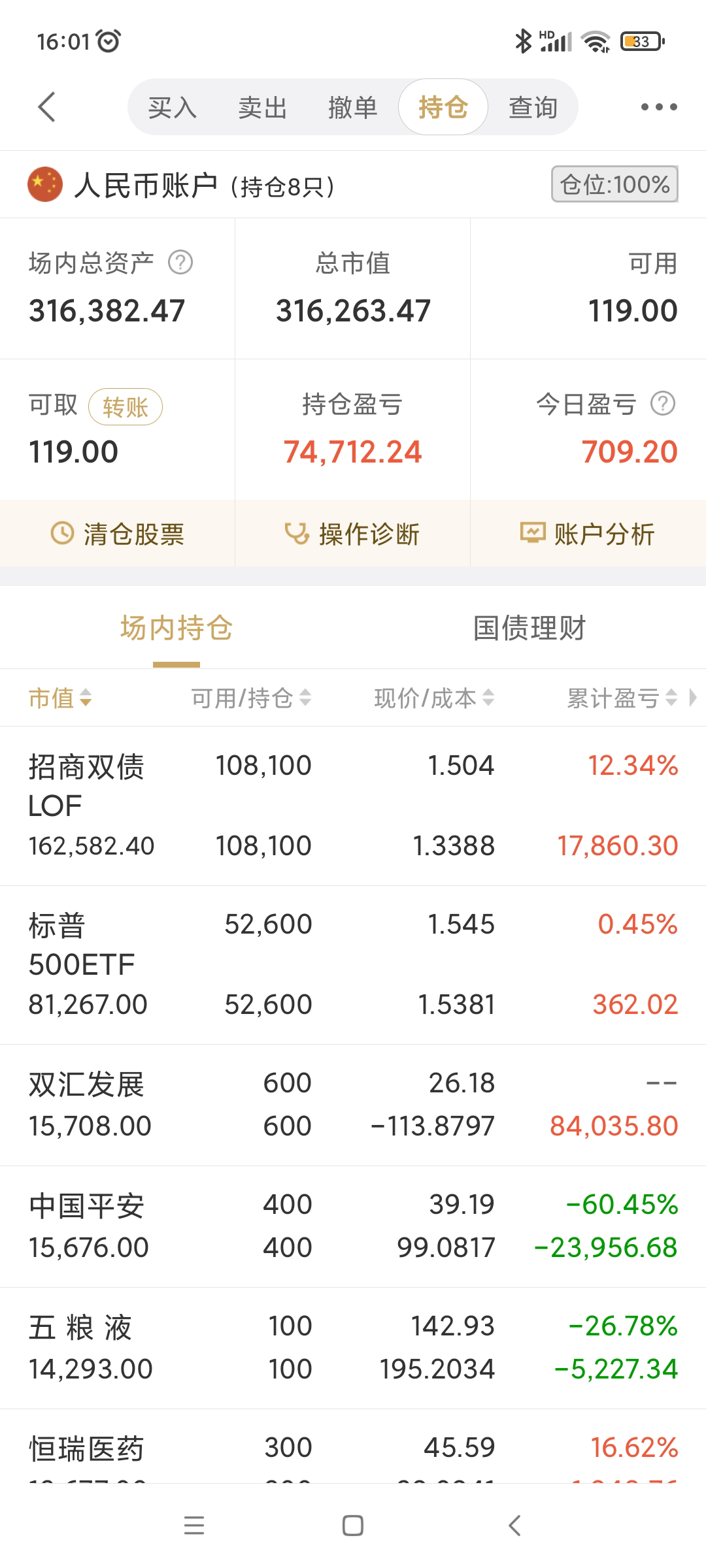Screen dimensions: 706x1568
Task: Open the 中国平安 holding row
Action: 353,1226
